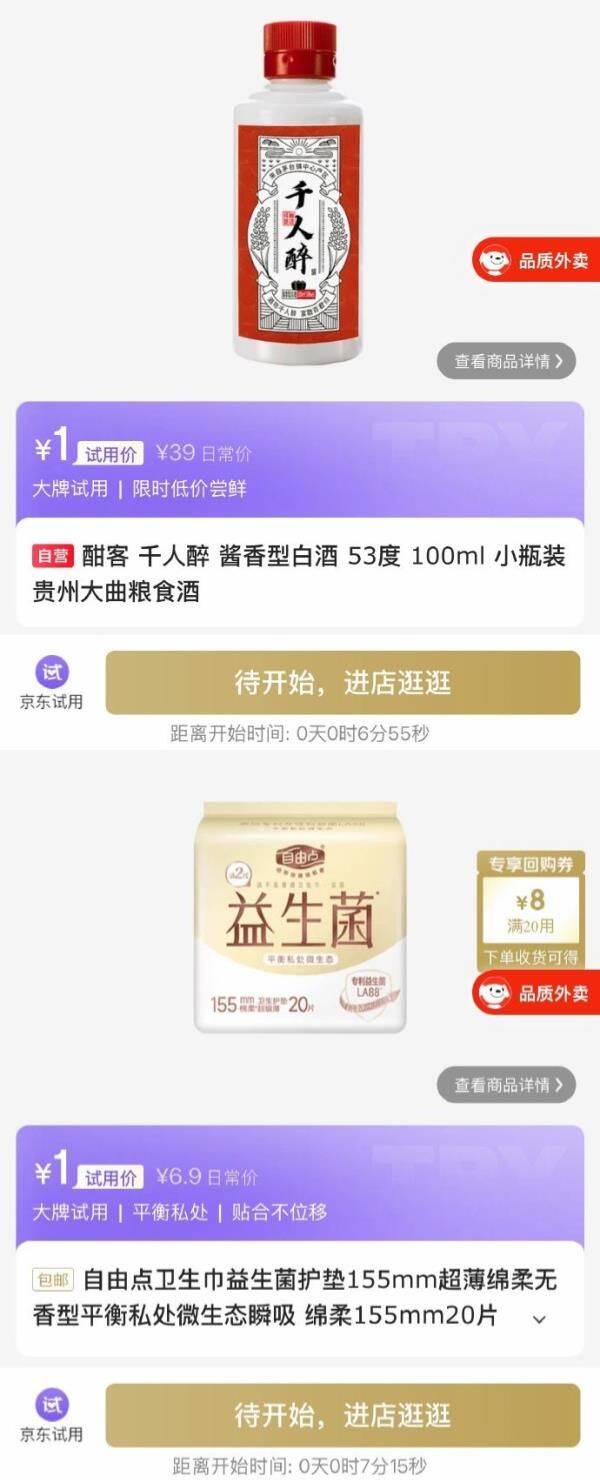Open 品质外卖 badge beside the baijiu bottle
Image resolution: width=600 pixels, height=1483 pixels.
pos(538,261)
